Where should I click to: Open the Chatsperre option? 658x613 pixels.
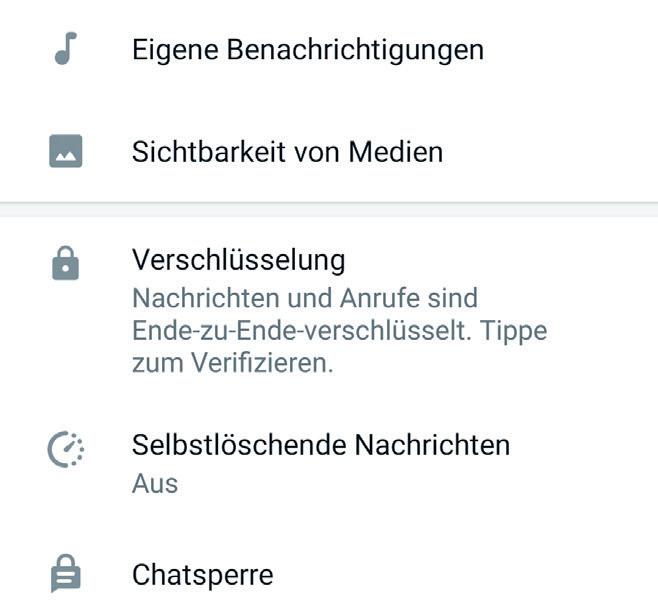pos(202,576)
